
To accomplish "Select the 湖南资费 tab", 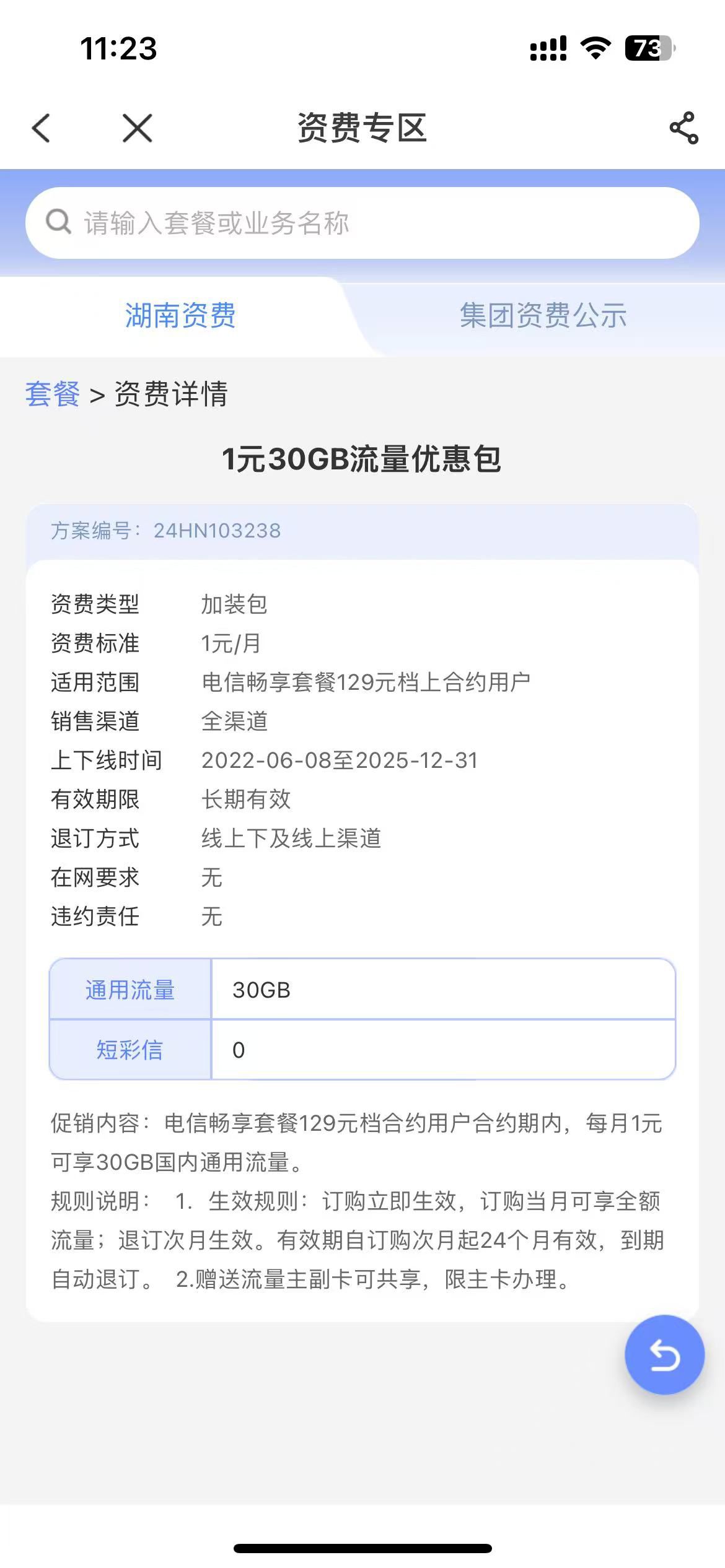I will [x=180, y=316].
